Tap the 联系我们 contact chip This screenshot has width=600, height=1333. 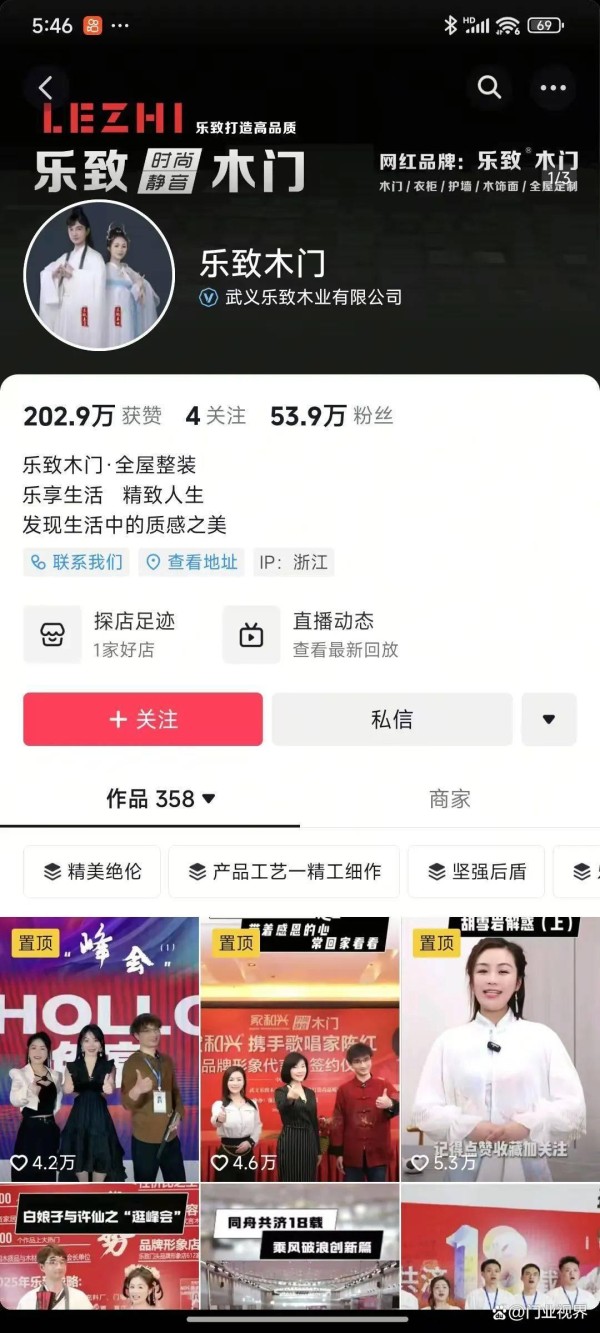pos(77,562)
